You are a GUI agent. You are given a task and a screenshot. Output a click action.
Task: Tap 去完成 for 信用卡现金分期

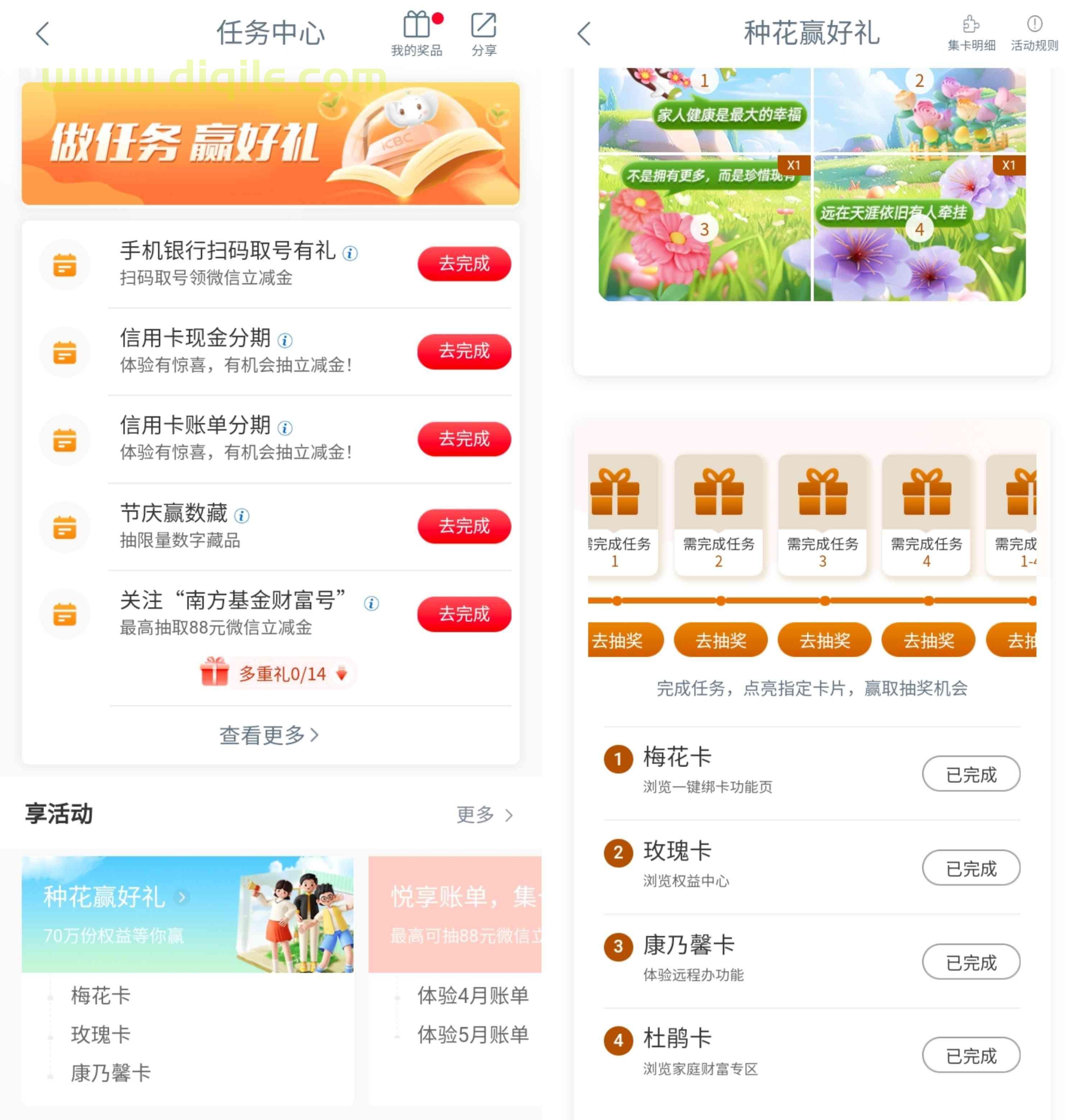tap(463, 351)
